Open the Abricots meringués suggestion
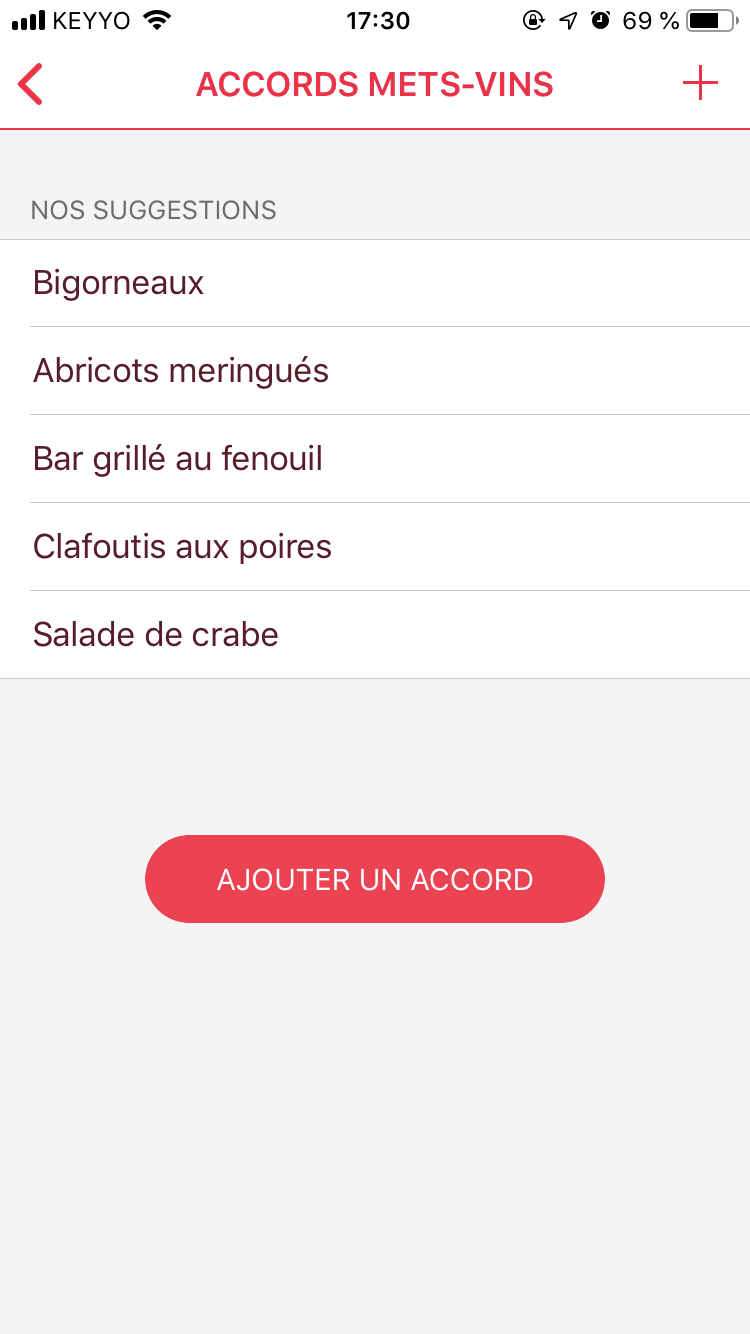 click(375, 371)
